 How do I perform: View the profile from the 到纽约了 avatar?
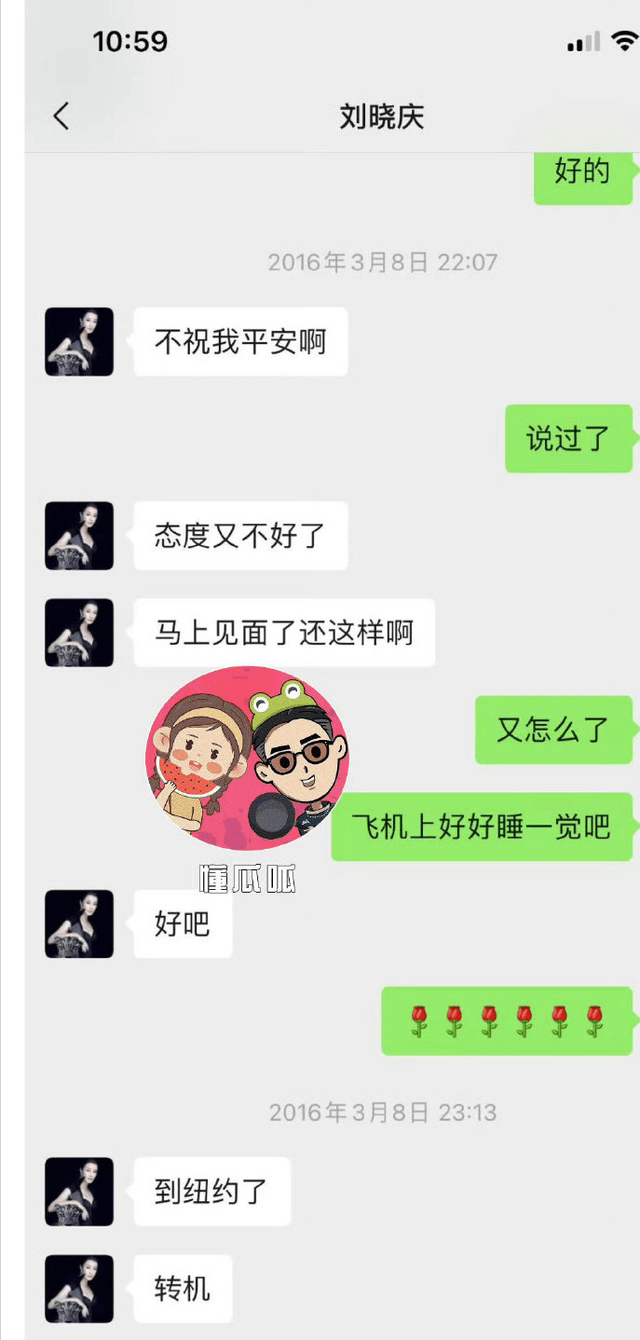[x=79, y=1192]
